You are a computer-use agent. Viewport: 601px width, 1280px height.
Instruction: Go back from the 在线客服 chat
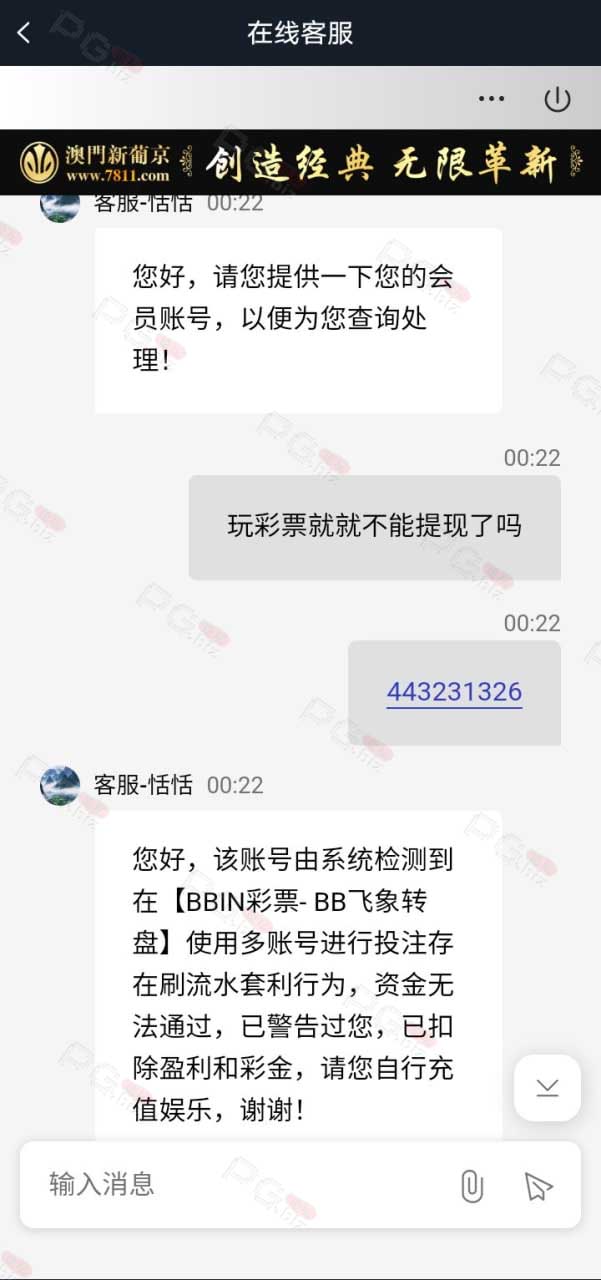24,33
